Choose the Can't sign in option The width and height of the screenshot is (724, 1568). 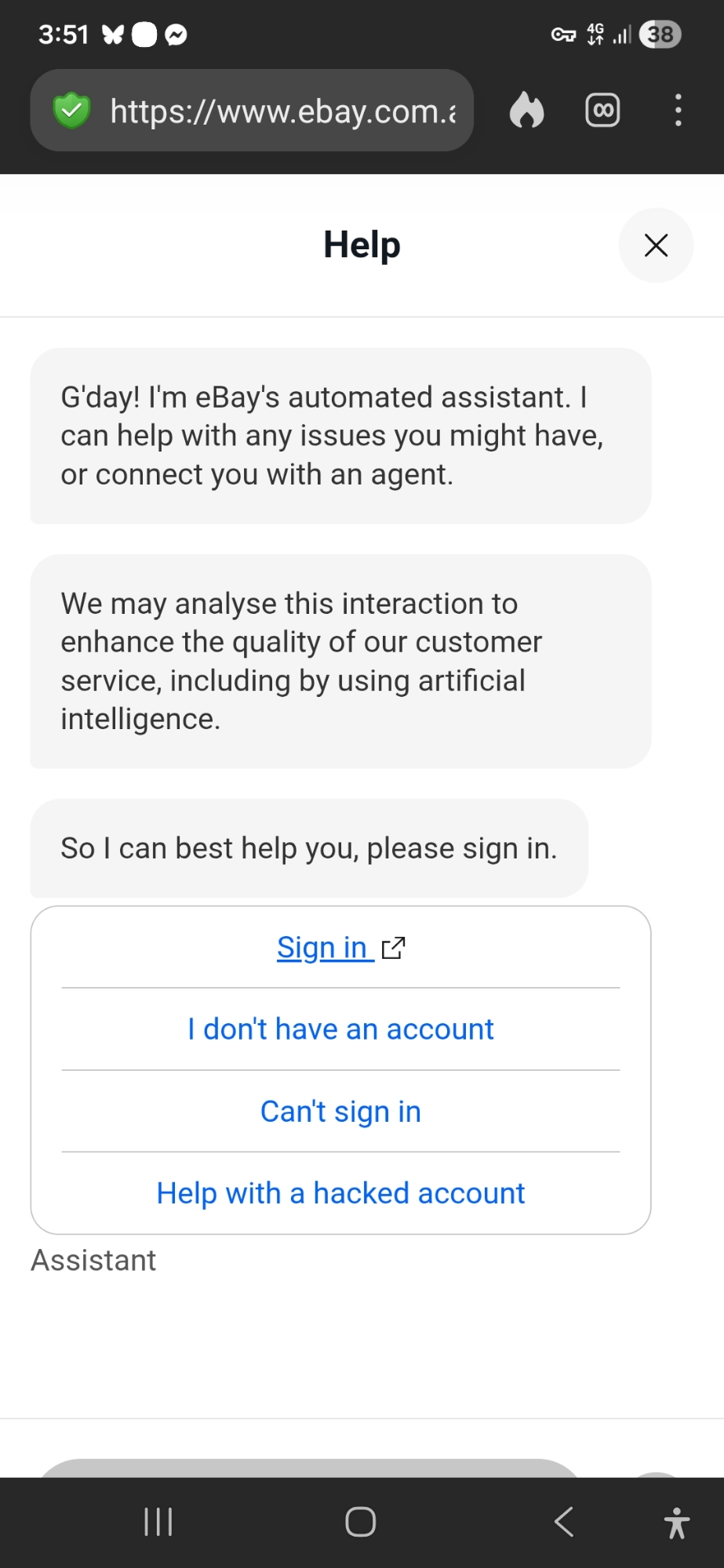[x=340, y=1112]
